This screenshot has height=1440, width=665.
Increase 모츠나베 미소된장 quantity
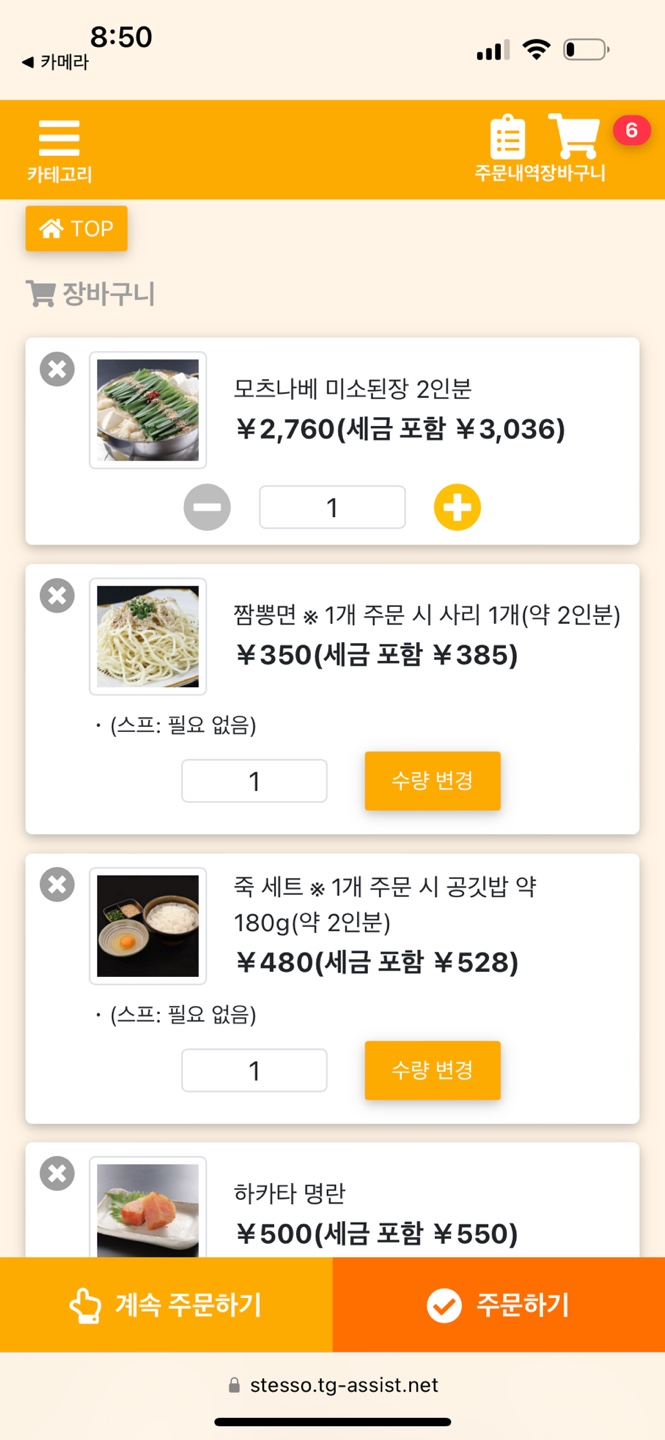tap(457, 508)
